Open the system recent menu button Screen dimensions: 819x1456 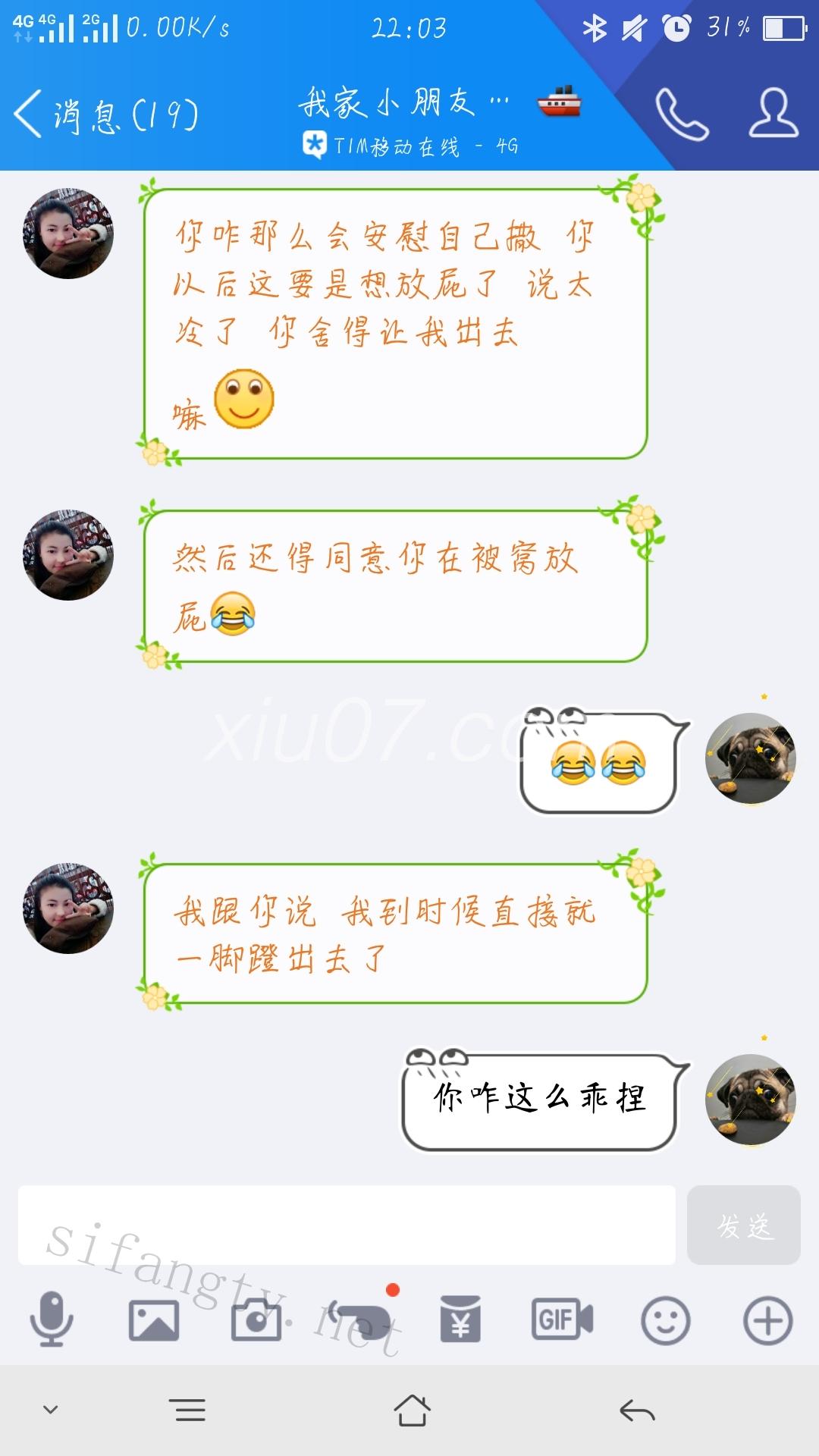coord(187,1410)
